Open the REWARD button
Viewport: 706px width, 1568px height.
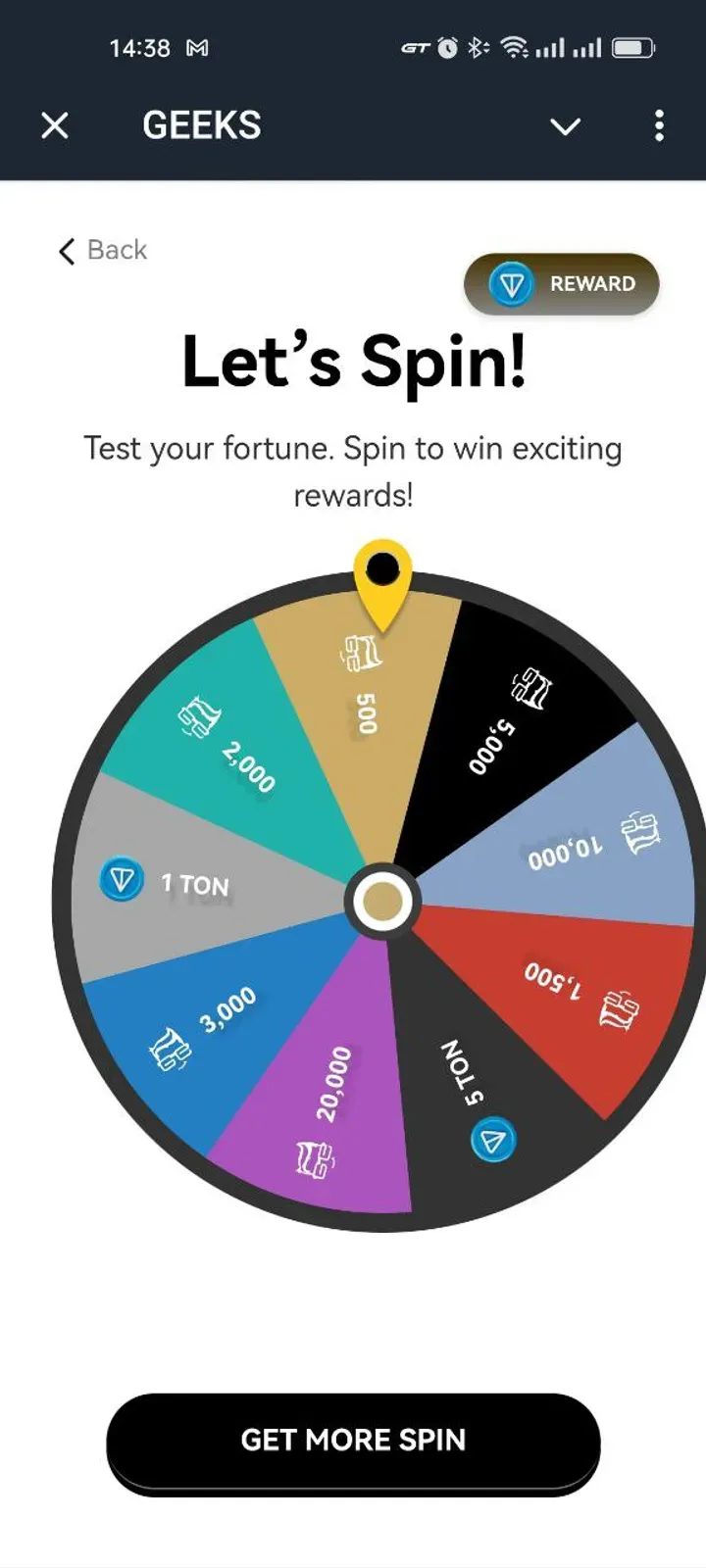coord(561,284)
